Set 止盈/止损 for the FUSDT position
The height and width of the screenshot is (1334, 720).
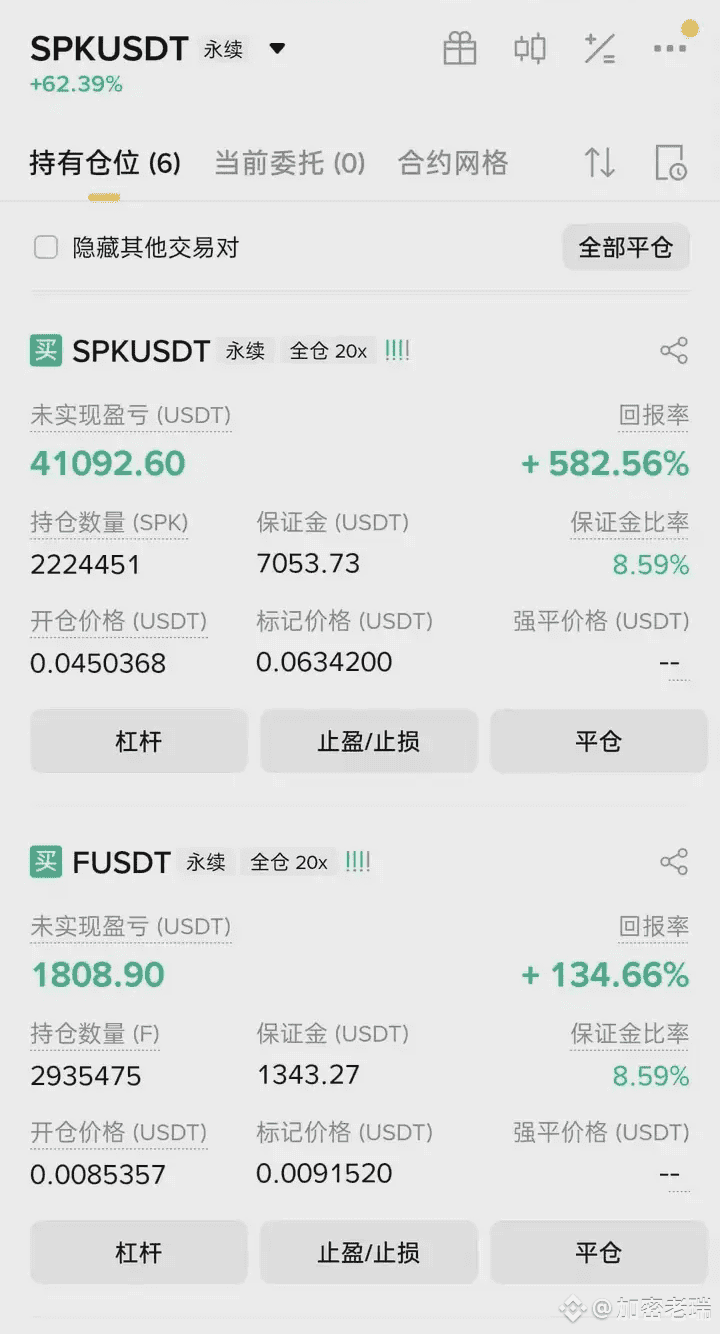tap(369, 1252)
